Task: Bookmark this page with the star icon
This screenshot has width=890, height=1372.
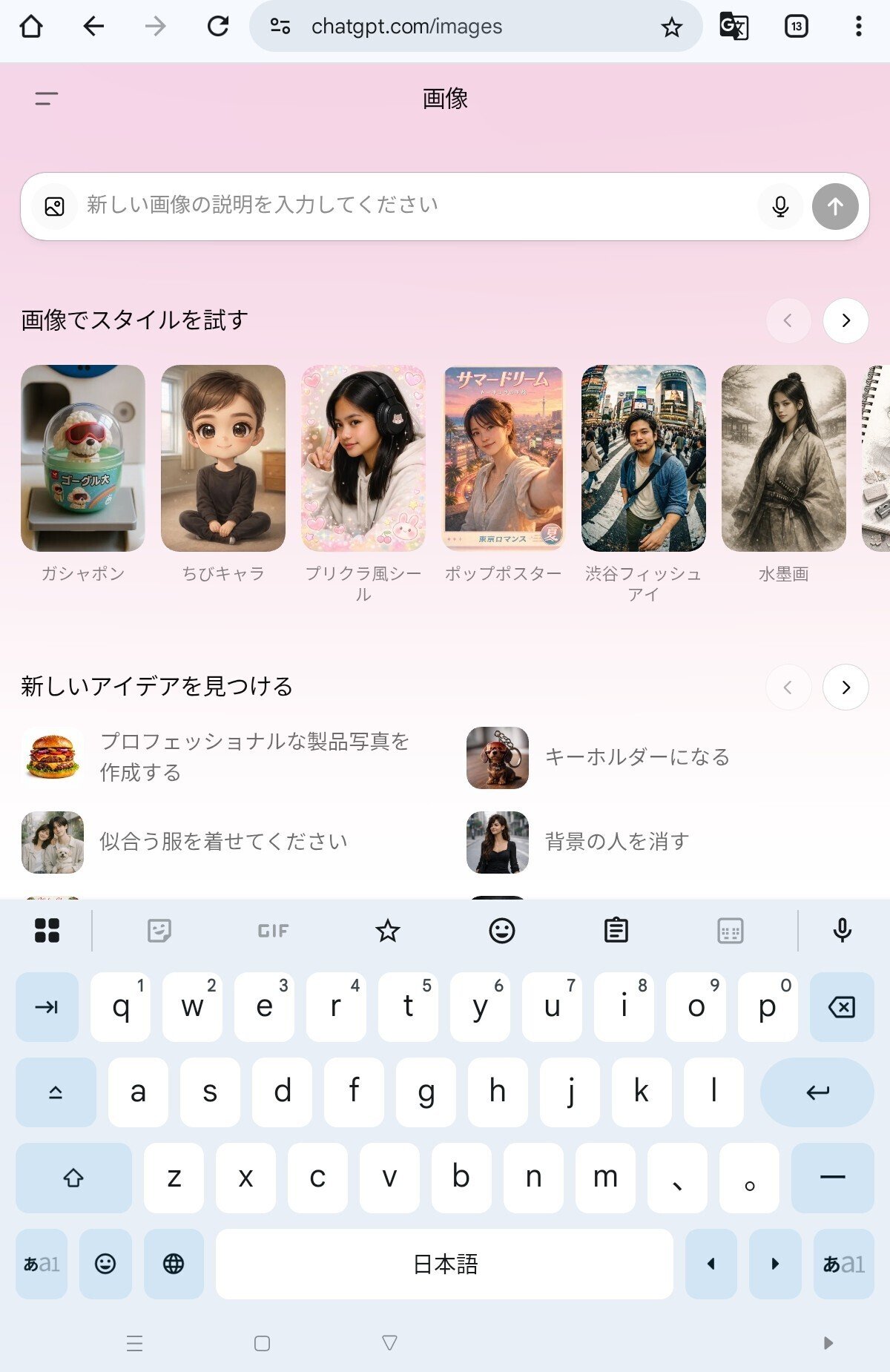Action: click(672, 27)
